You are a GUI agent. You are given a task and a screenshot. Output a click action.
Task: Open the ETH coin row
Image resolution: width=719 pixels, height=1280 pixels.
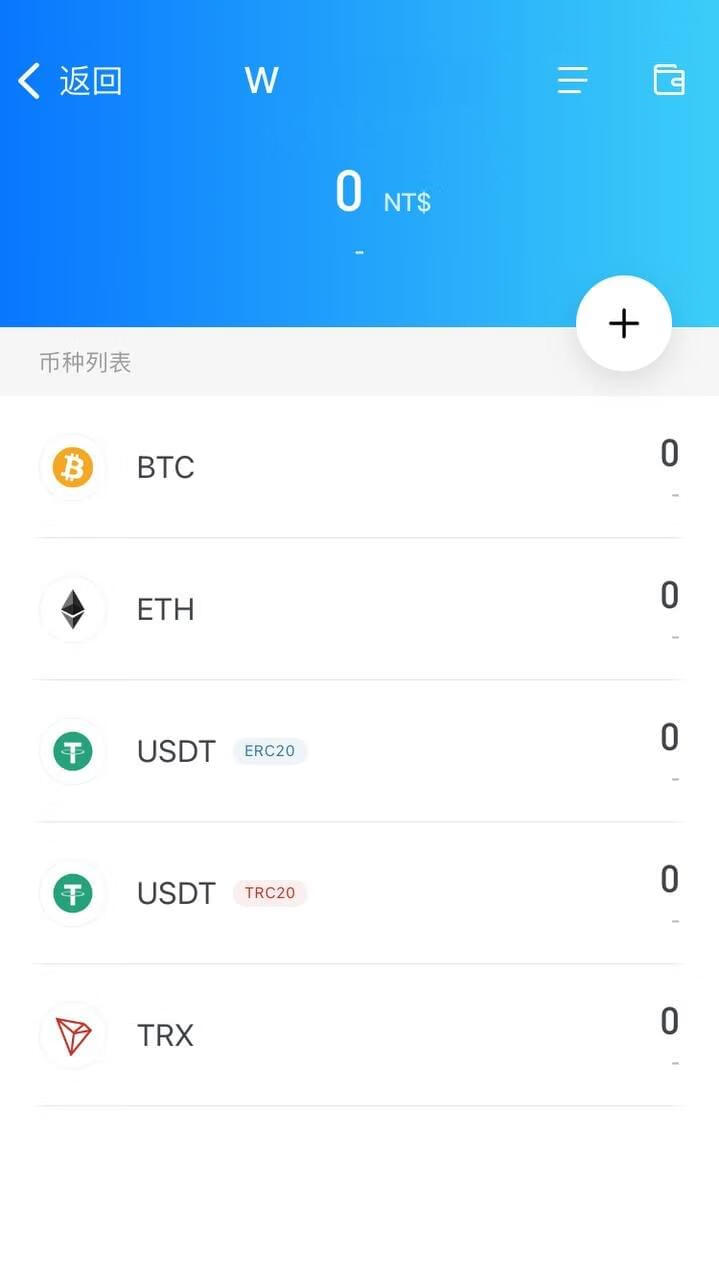pyautogui.click(x=359, y=609)
